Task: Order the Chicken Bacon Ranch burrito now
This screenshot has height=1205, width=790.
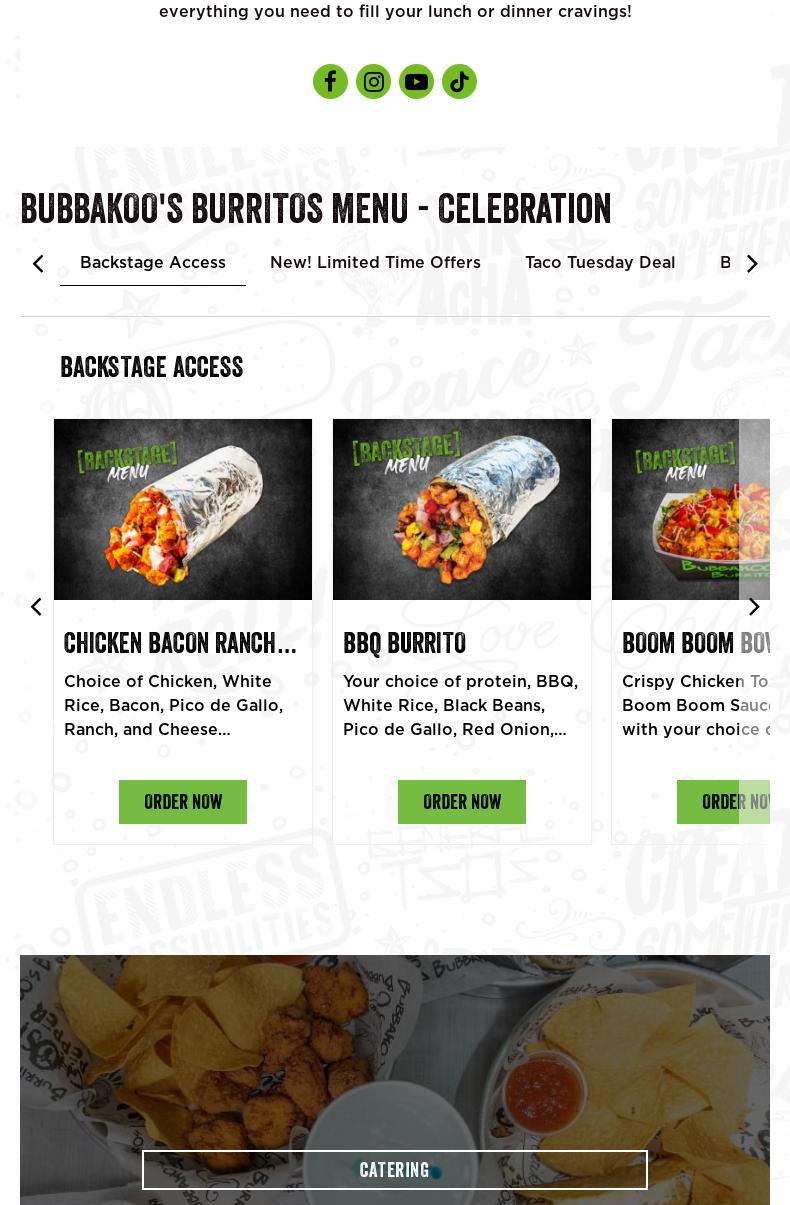Action: [x=183, y=802]
